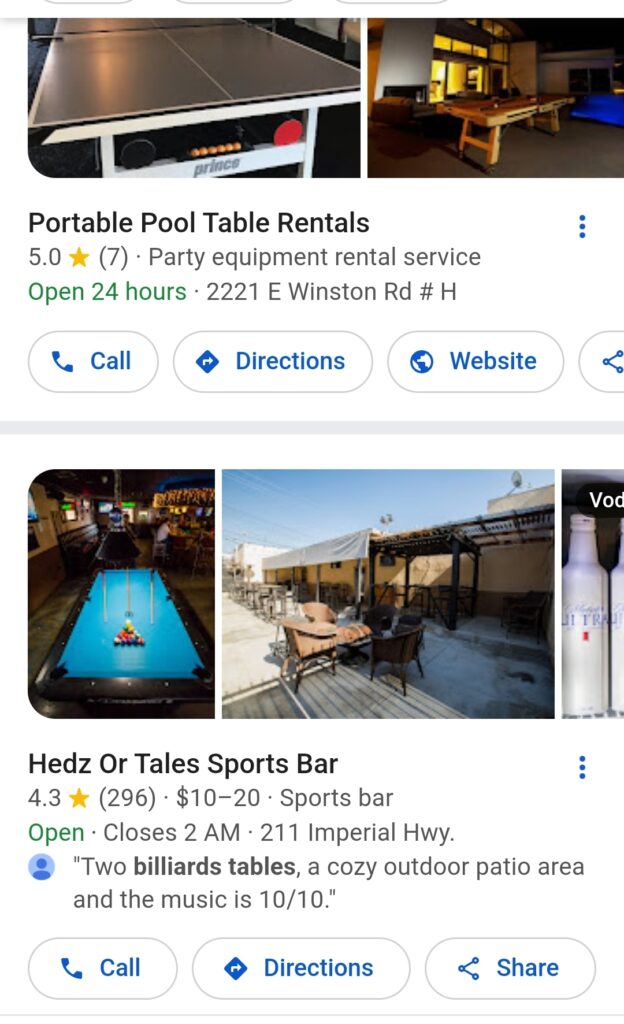Call Portable Pool Table Rentals
This screenshot has width=624, height=1024.
(93, 361)
